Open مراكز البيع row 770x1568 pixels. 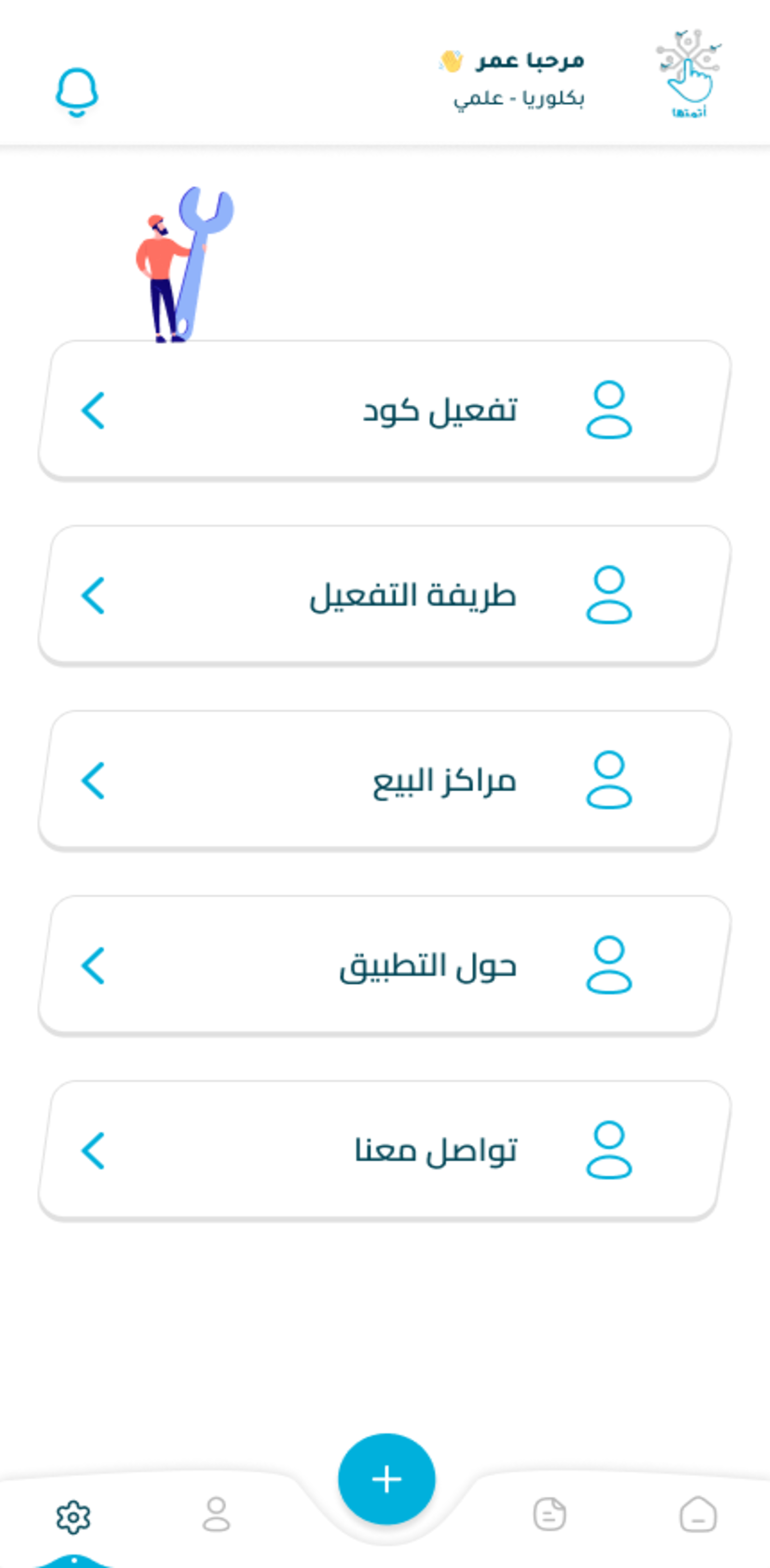click(x=385, y=780)
